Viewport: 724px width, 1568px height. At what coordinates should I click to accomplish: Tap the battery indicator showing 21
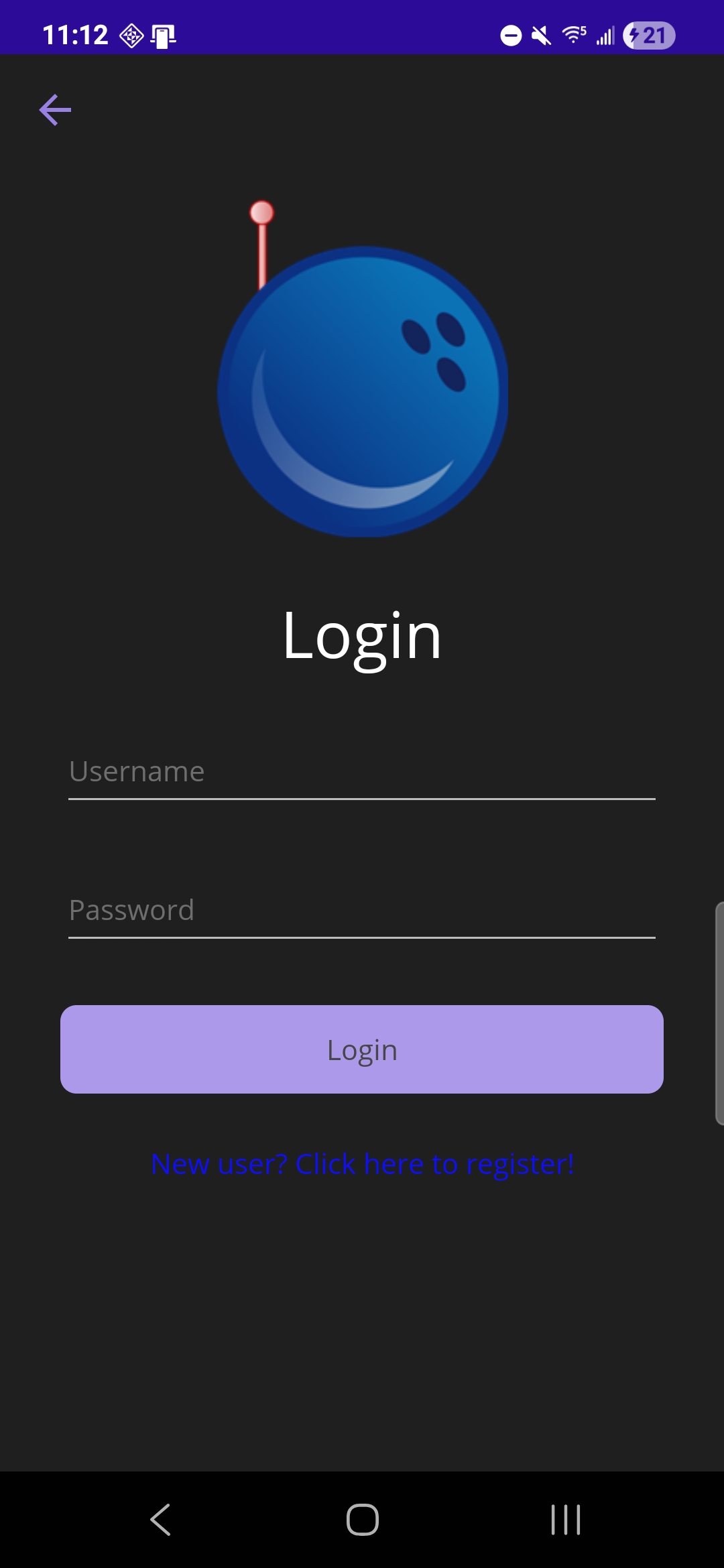coord(648,36)
